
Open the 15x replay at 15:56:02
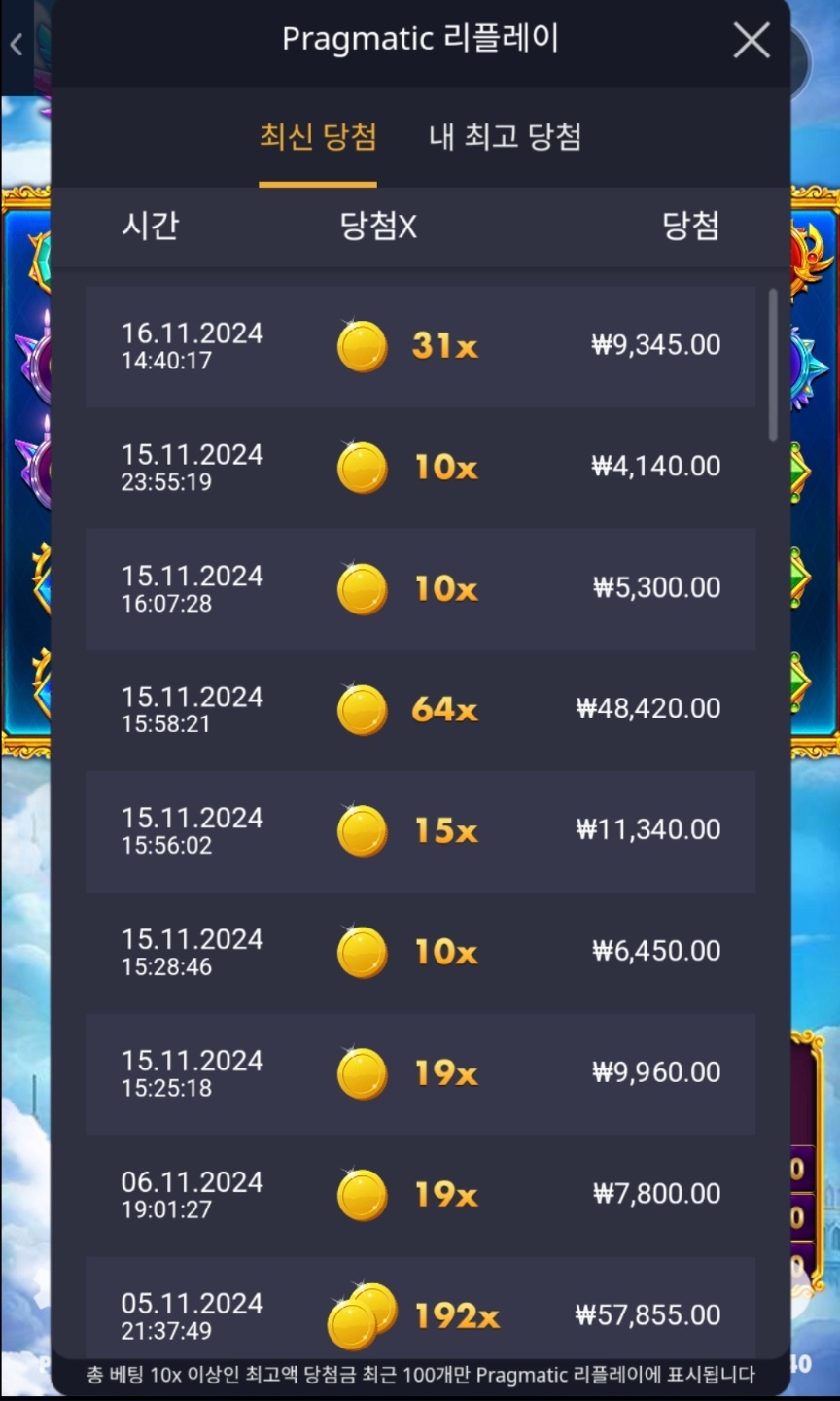420,831
